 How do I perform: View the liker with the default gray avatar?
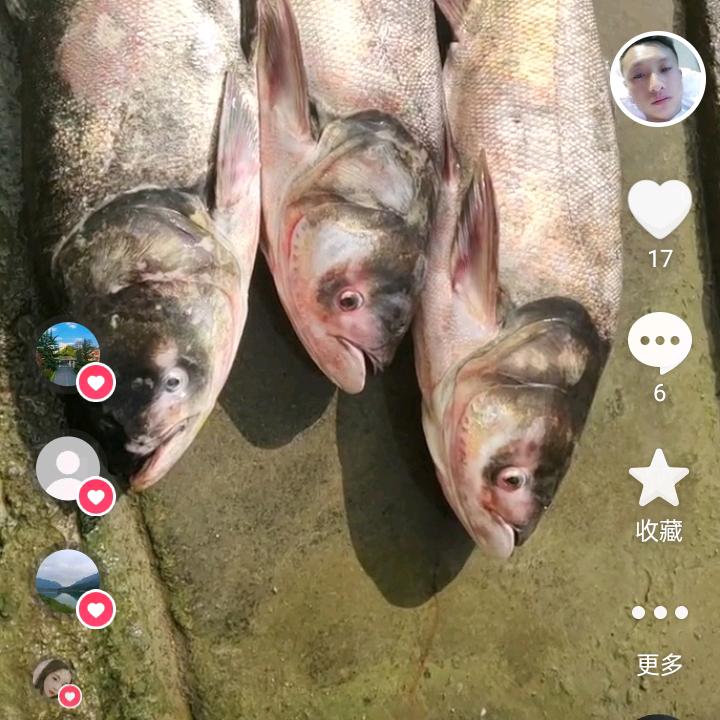(68, 468)
